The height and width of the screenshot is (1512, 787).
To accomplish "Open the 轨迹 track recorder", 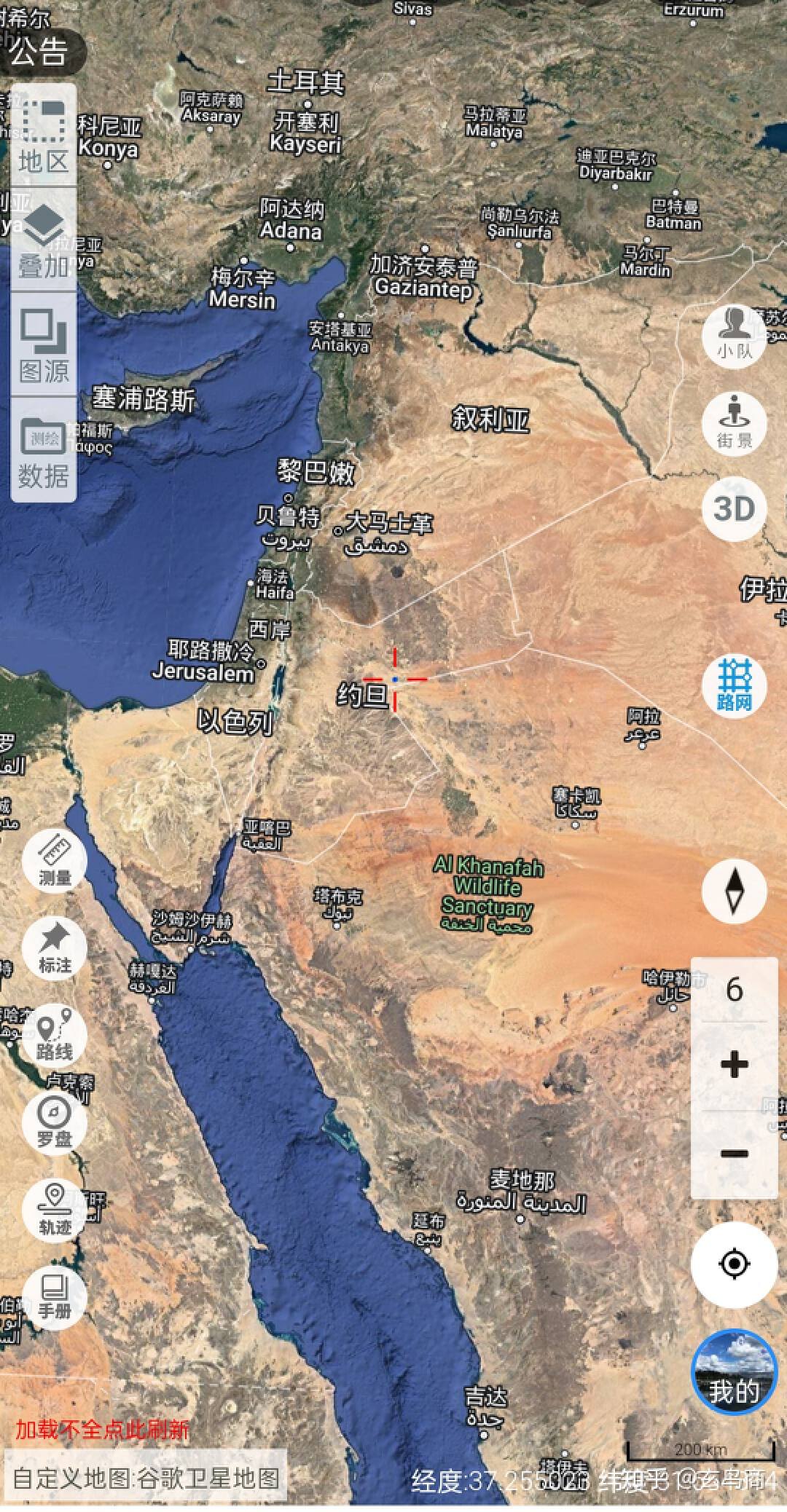I will click(55, 1210).
